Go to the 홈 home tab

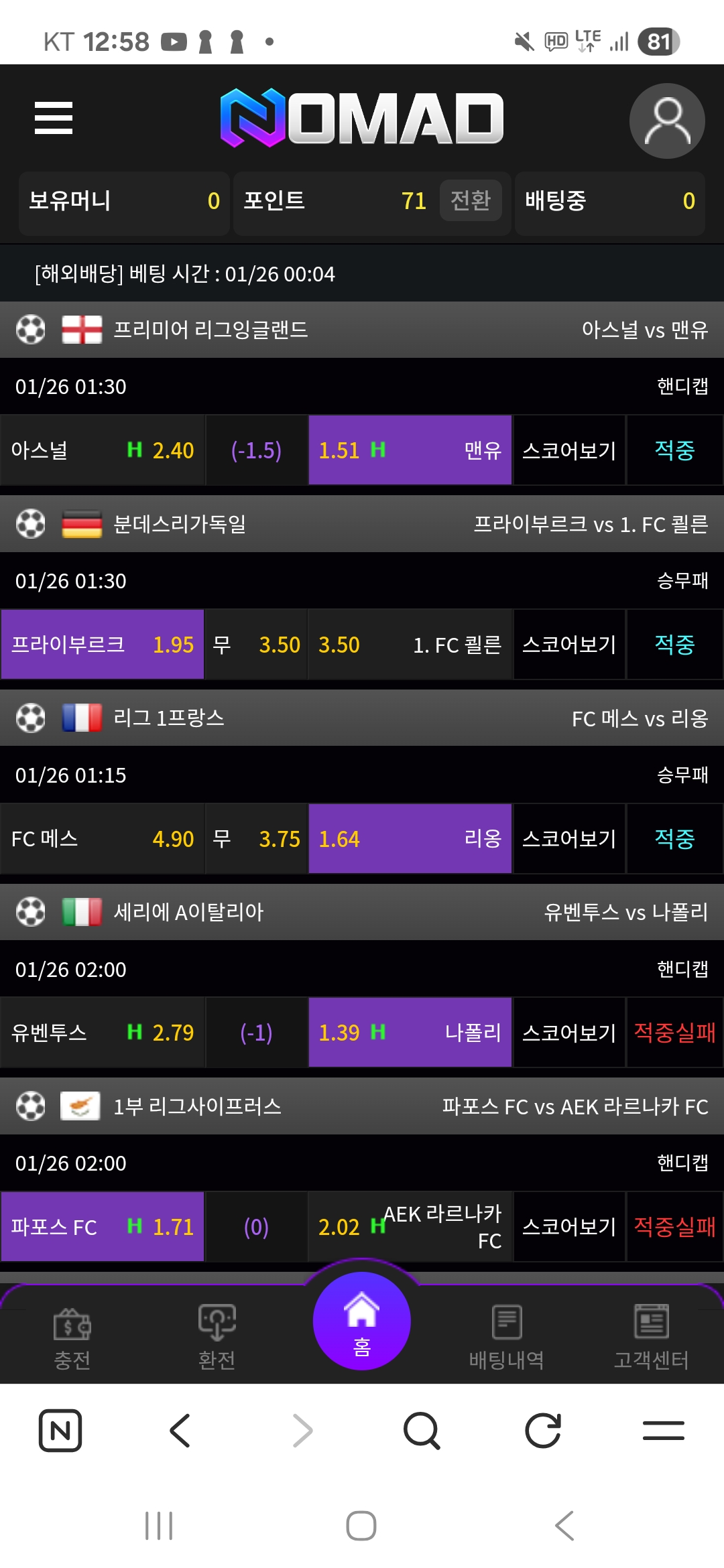[x=362, y=1321]
